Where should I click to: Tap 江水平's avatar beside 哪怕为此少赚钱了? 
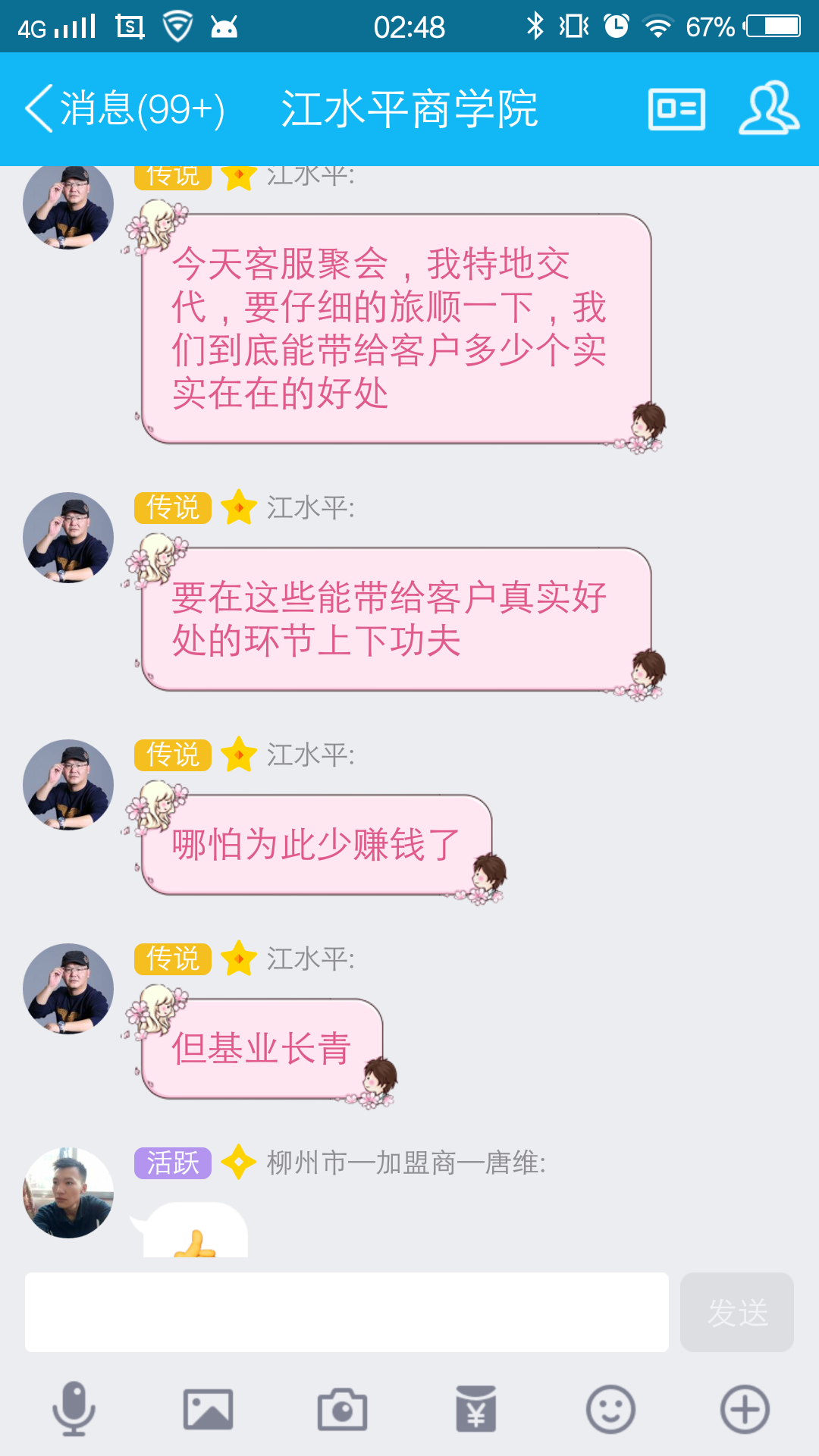tap(68, 785)
